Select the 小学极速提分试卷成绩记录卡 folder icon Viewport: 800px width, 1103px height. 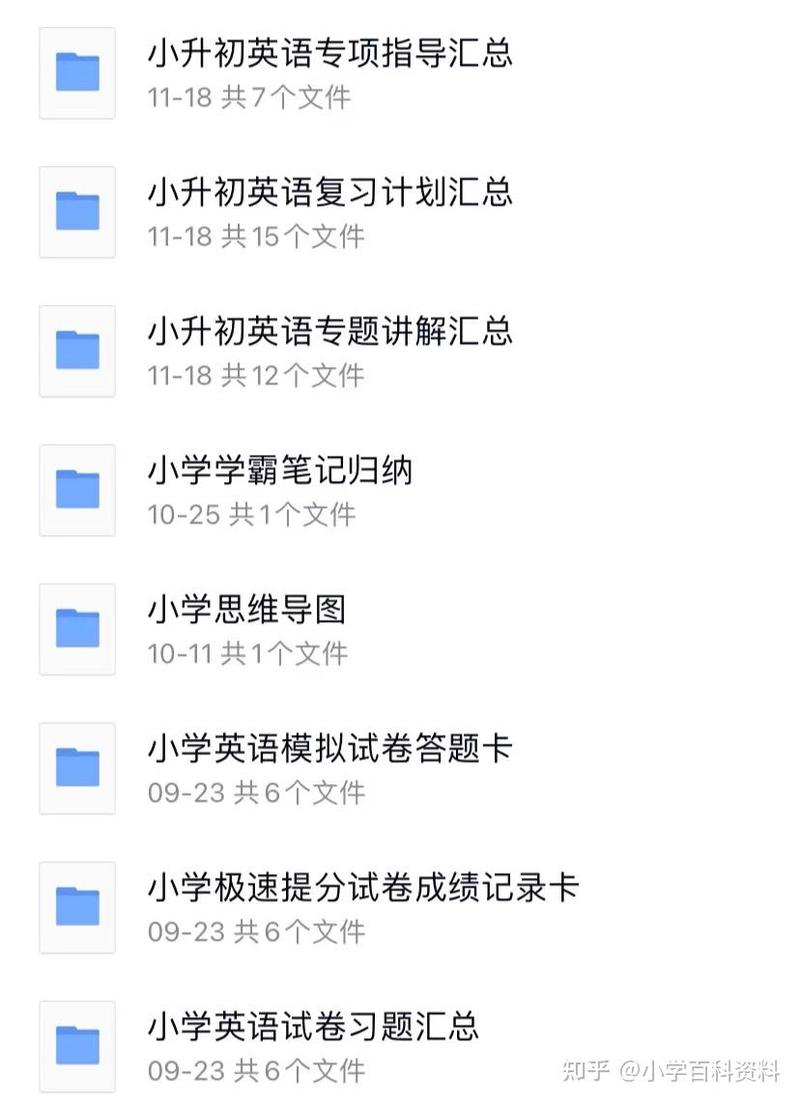click(x=76, y=907)
